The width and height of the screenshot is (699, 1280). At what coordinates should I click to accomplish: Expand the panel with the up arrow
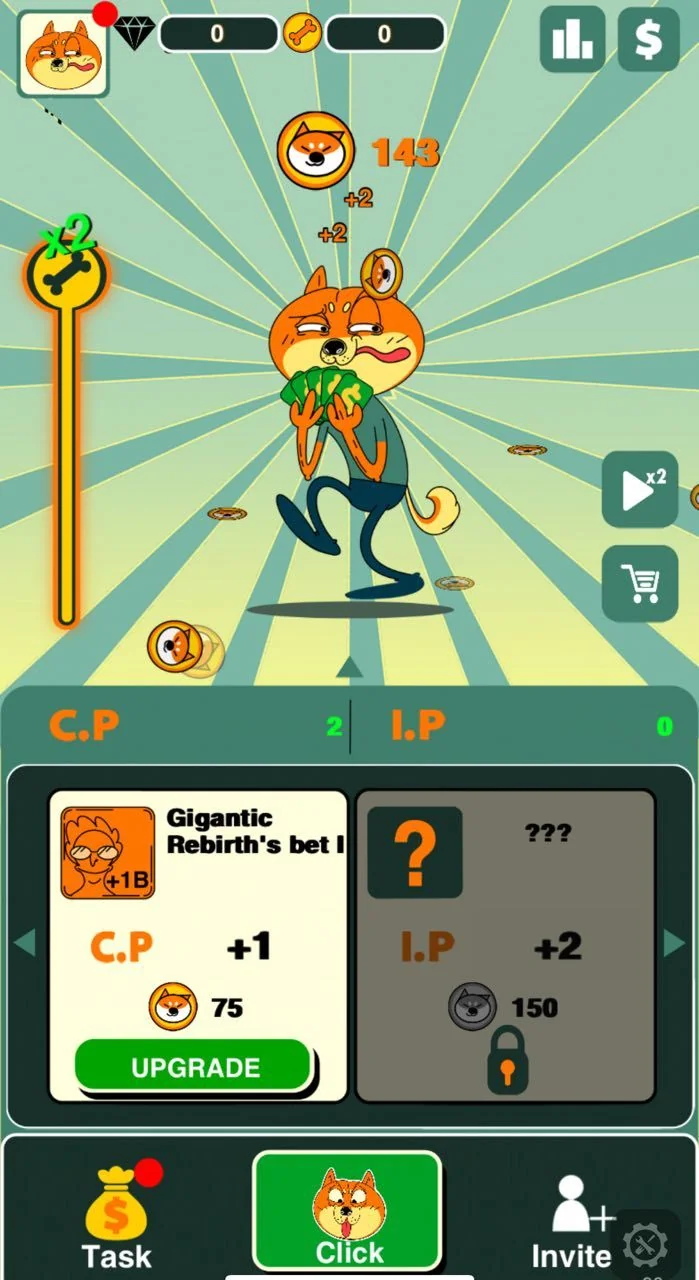point(349,667)
